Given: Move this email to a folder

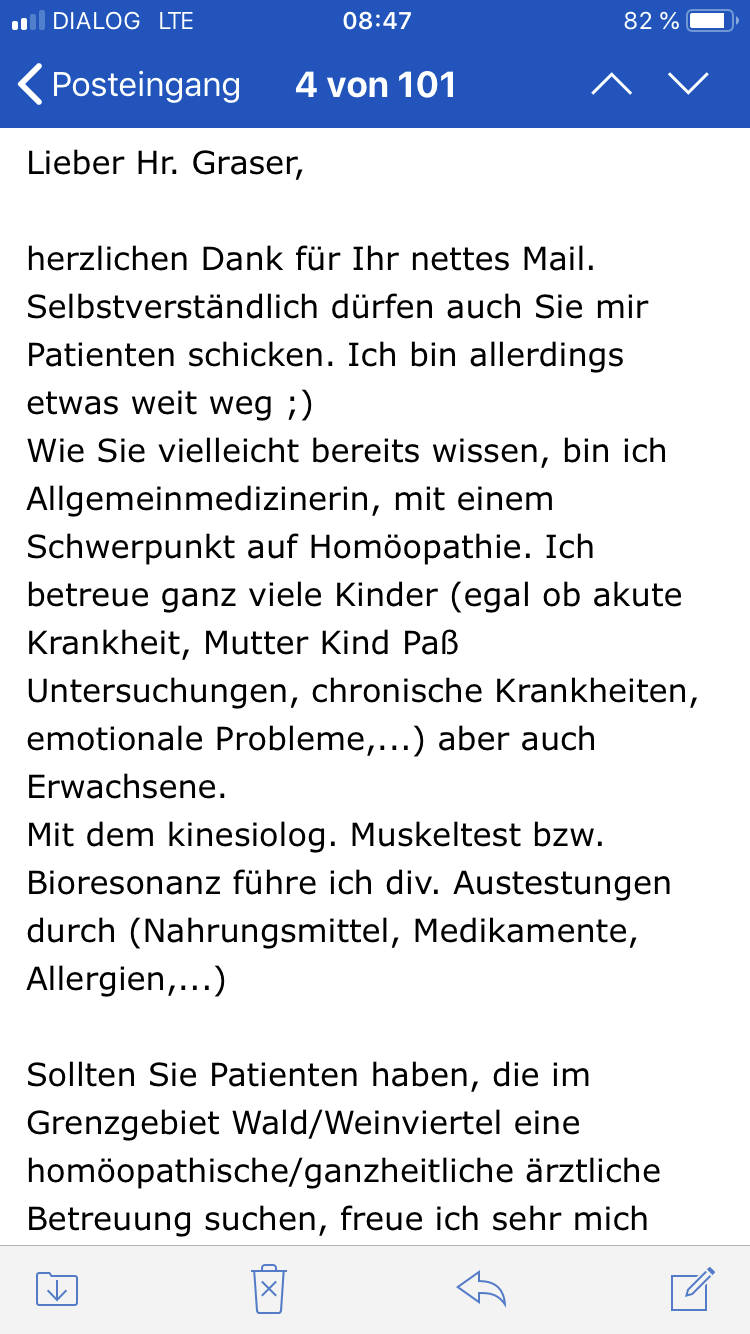Looking at the screenshot, I should (56, 1288).
